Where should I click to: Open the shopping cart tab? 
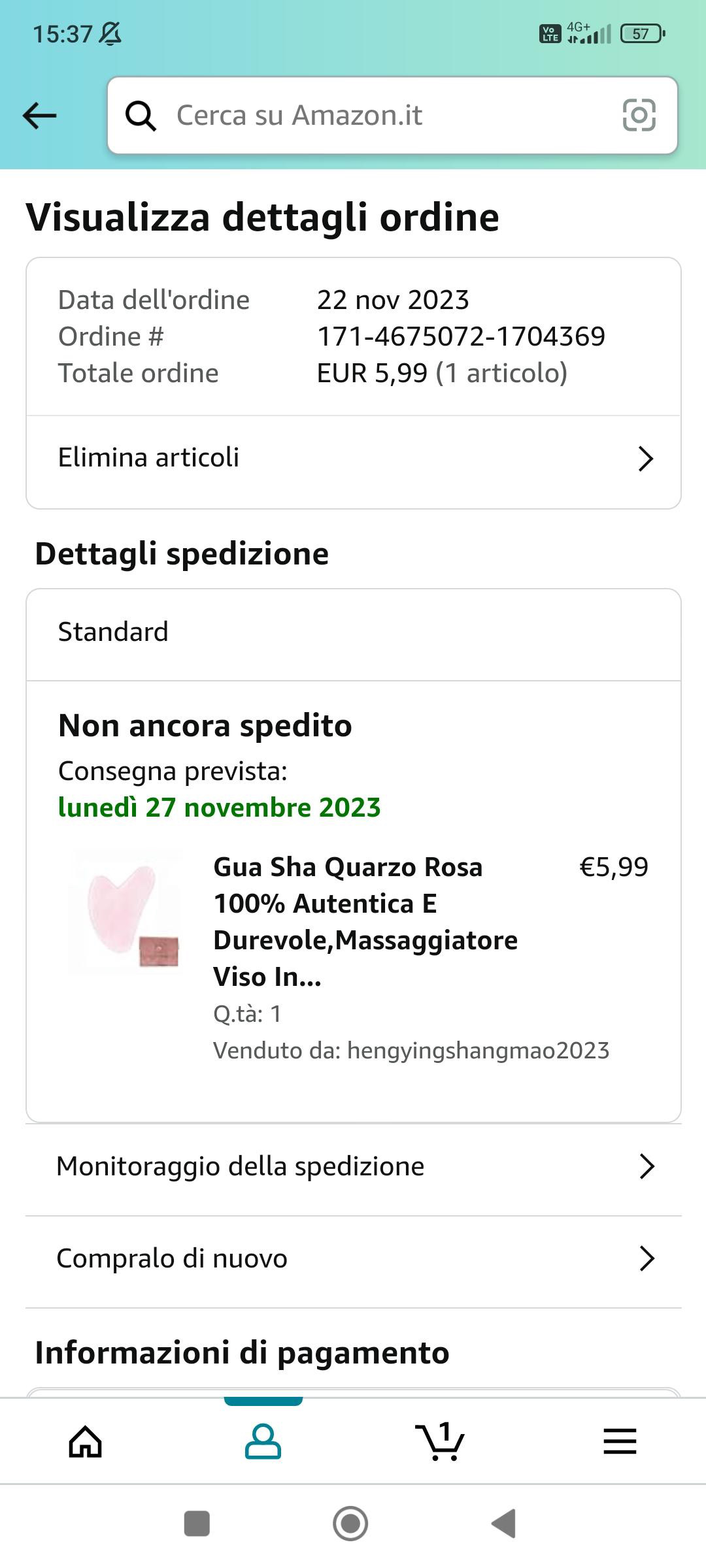[440, 1441]
